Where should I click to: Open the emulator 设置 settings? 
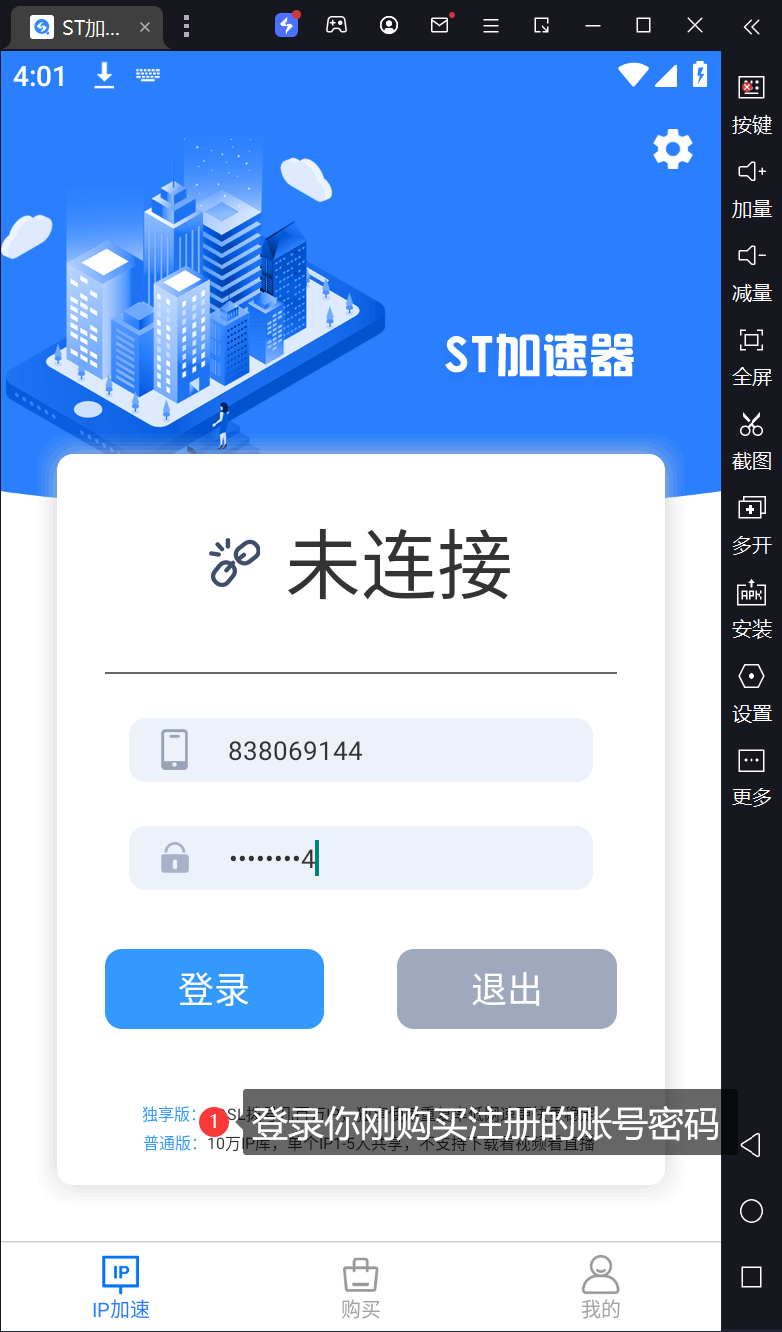[x=751, y=690]
